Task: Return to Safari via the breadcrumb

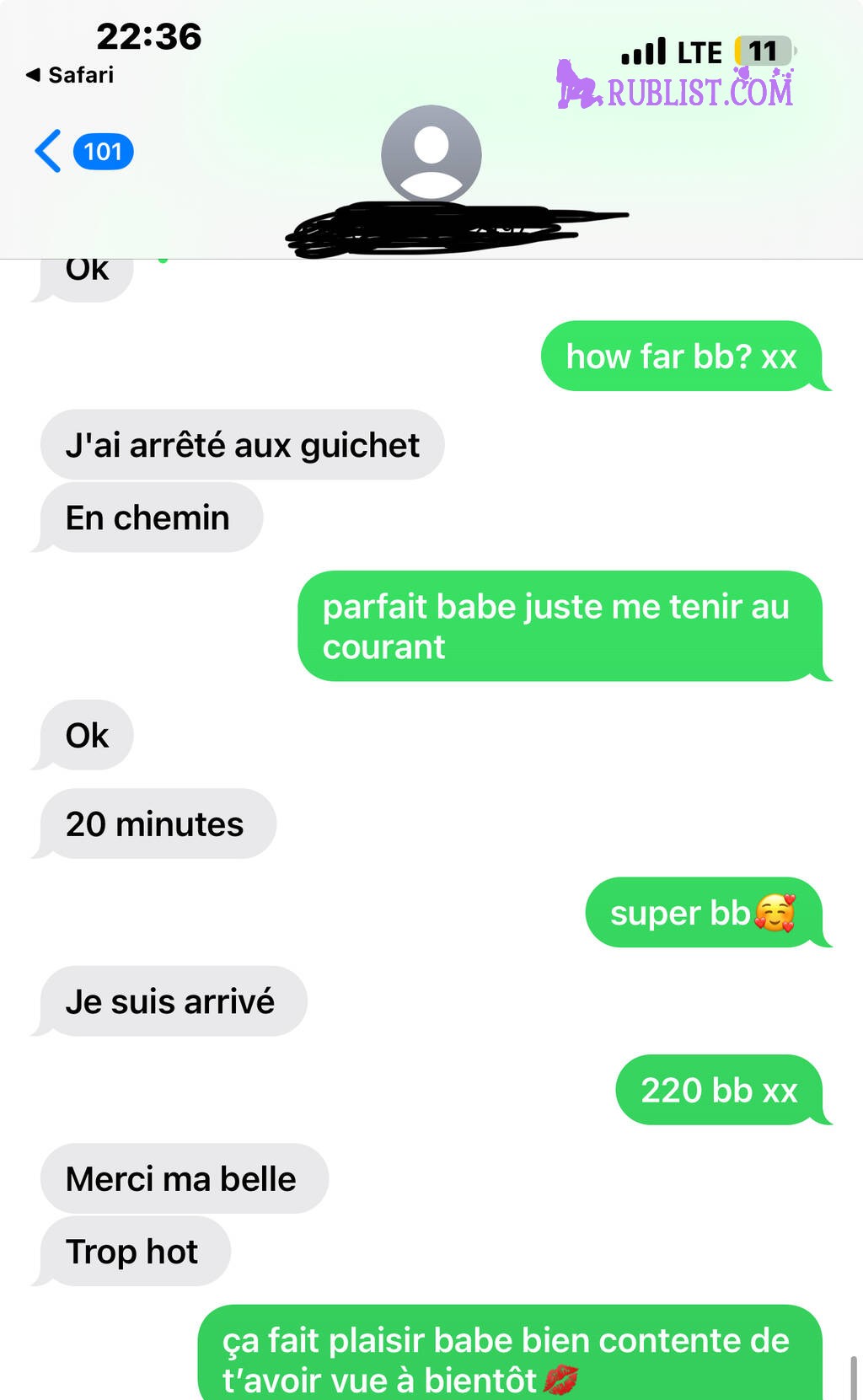Action: coord(70,75)
